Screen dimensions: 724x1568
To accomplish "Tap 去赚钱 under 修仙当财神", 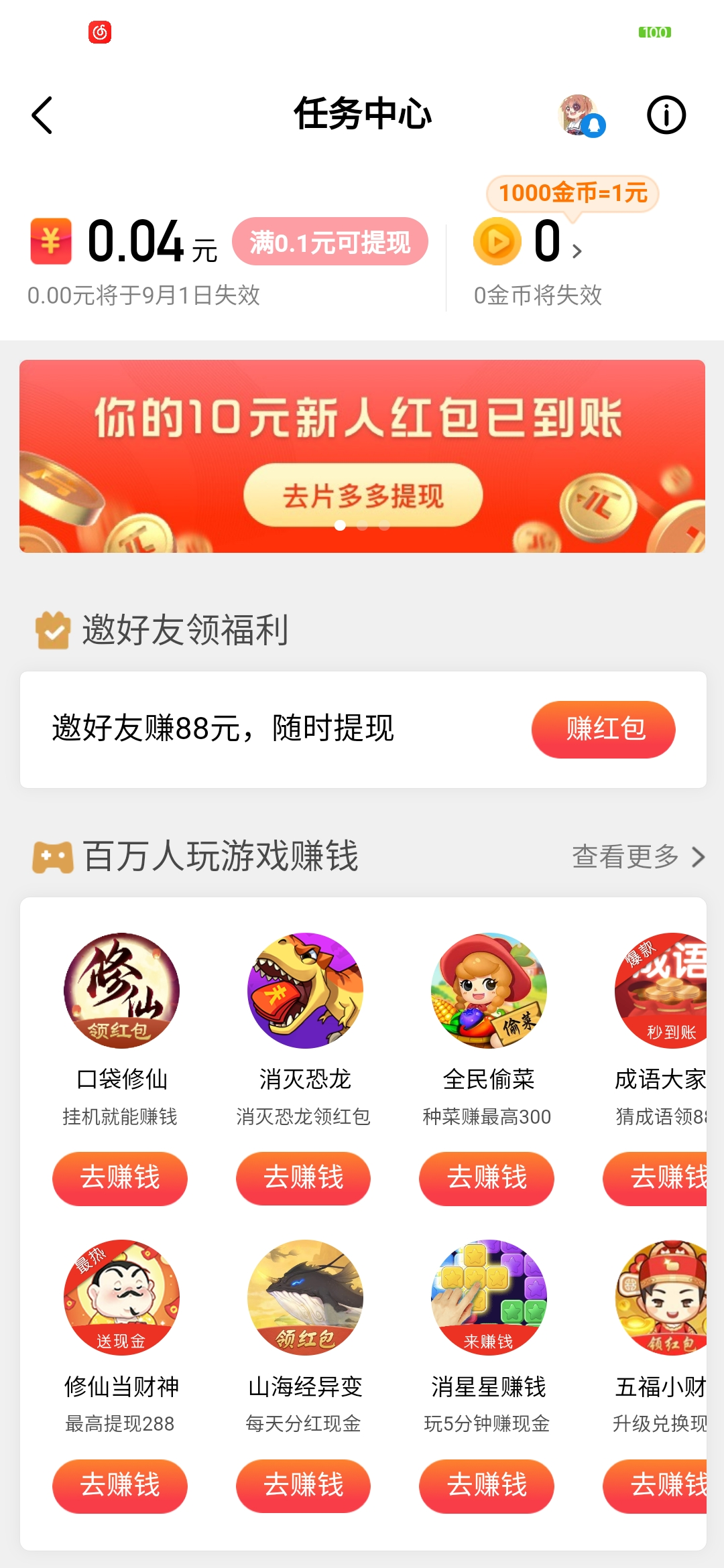I will click(x=120, y=1486).
